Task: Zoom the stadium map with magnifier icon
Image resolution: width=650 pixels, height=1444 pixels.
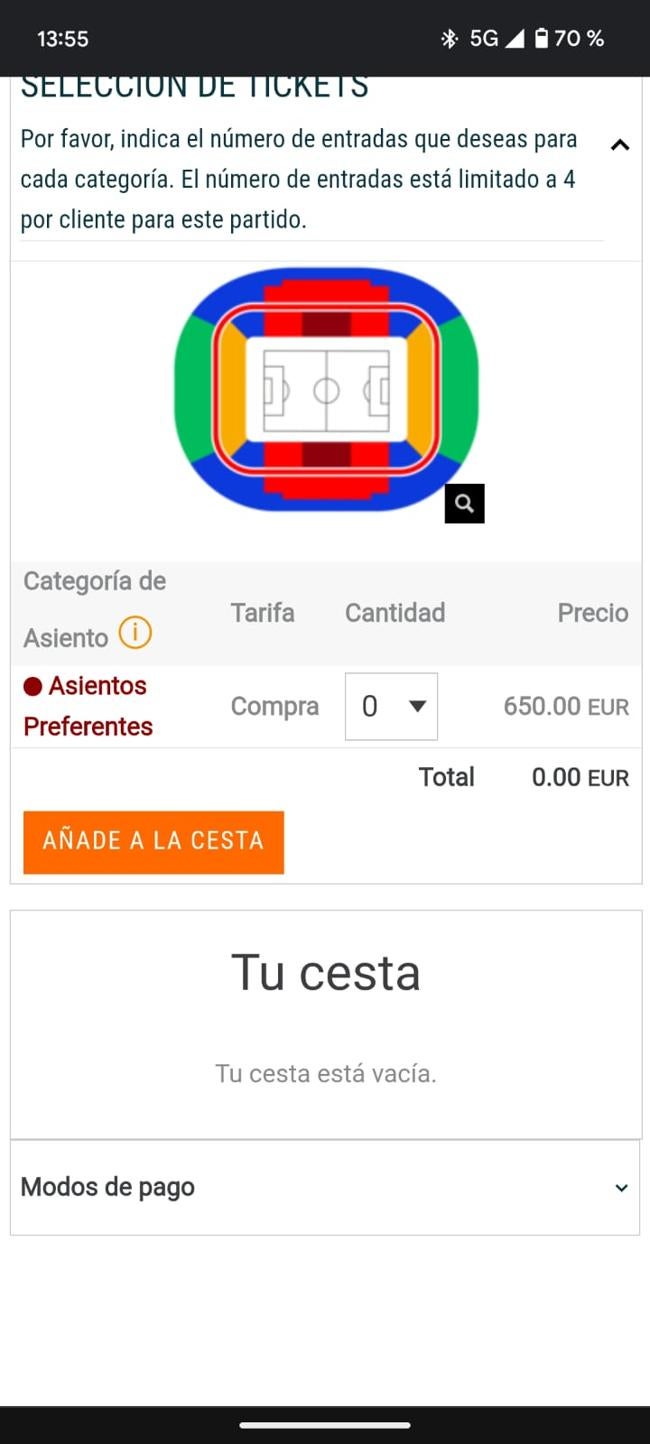Action: click(464, 504)
